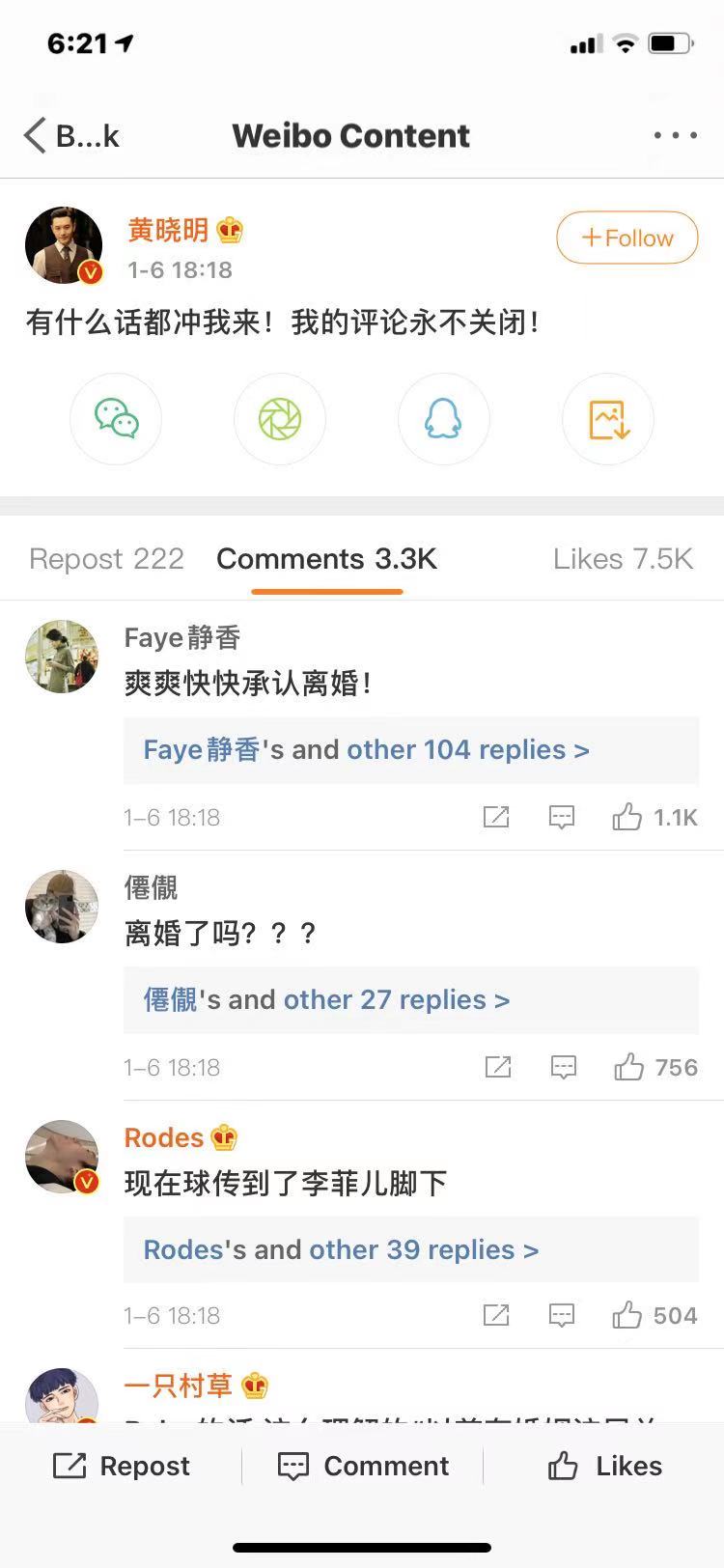Share post to WeChat Moments
The width and height of the screenshot is (724, 1568).
280,419
